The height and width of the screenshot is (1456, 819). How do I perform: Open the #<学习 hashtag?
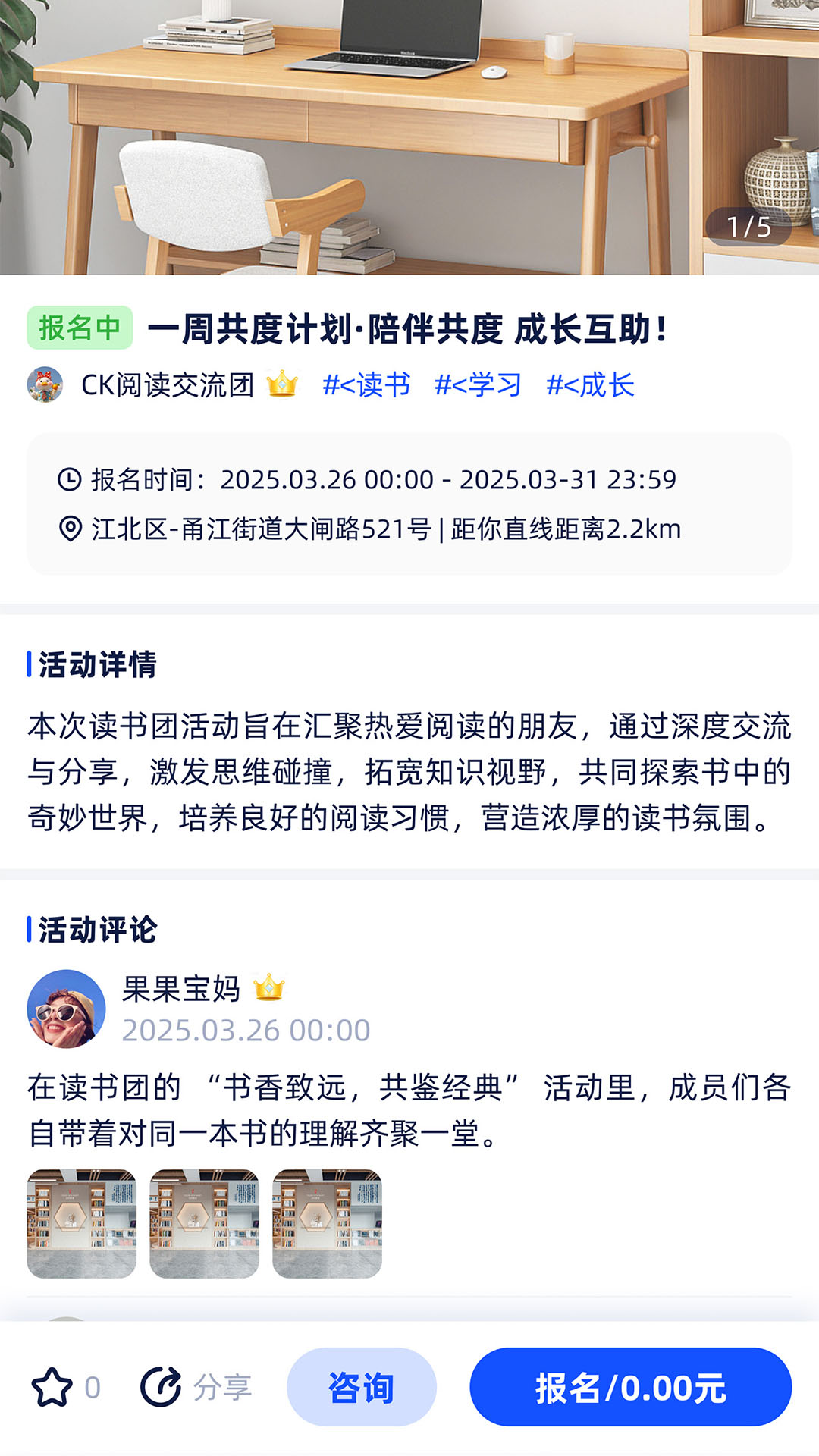pyautogui.click(x=479, y=386)
